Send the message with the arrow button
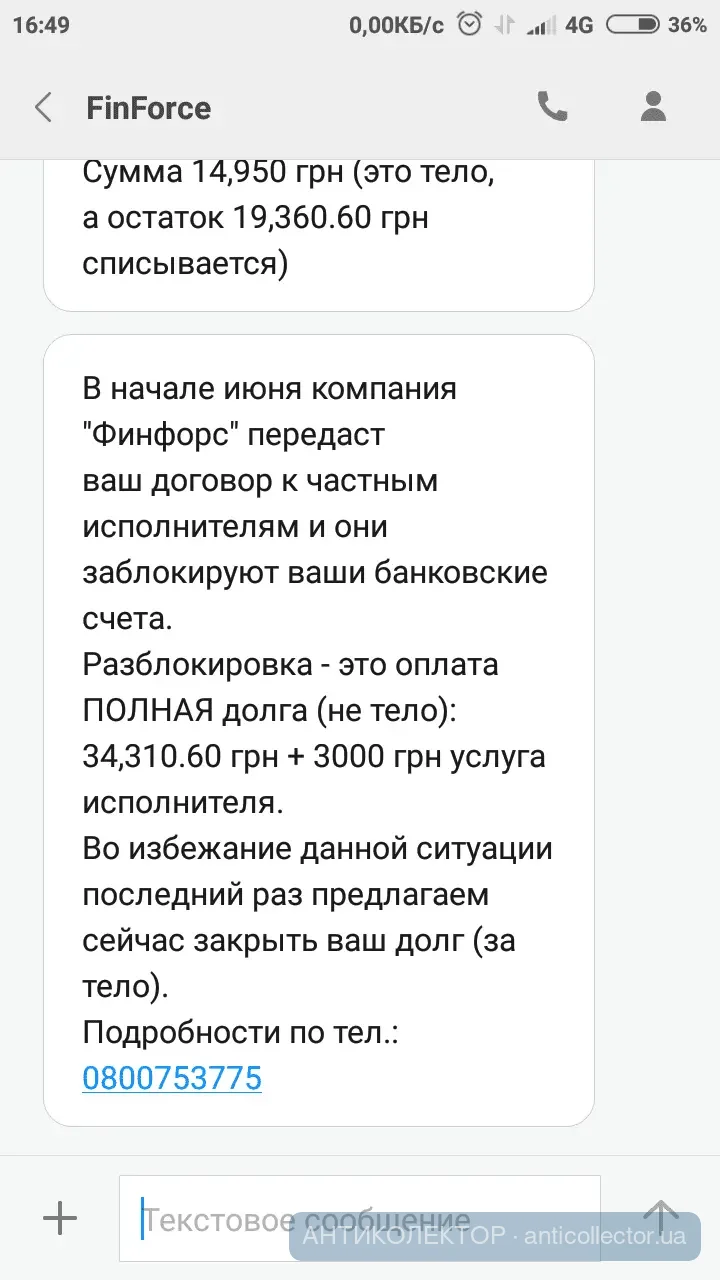This screenshot has height=1280, width=720. (x=661, y=1217)
